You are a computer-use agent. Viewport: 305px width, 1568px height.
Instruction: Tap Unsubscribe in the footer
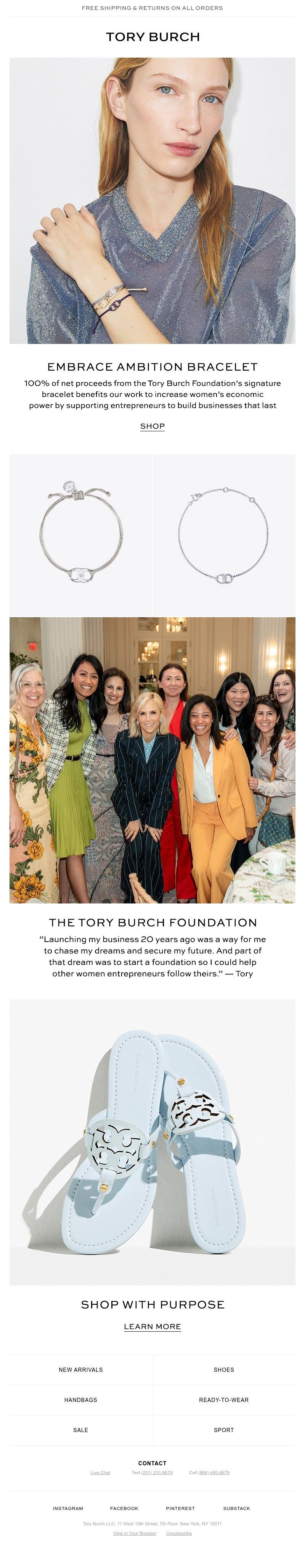179,1533
